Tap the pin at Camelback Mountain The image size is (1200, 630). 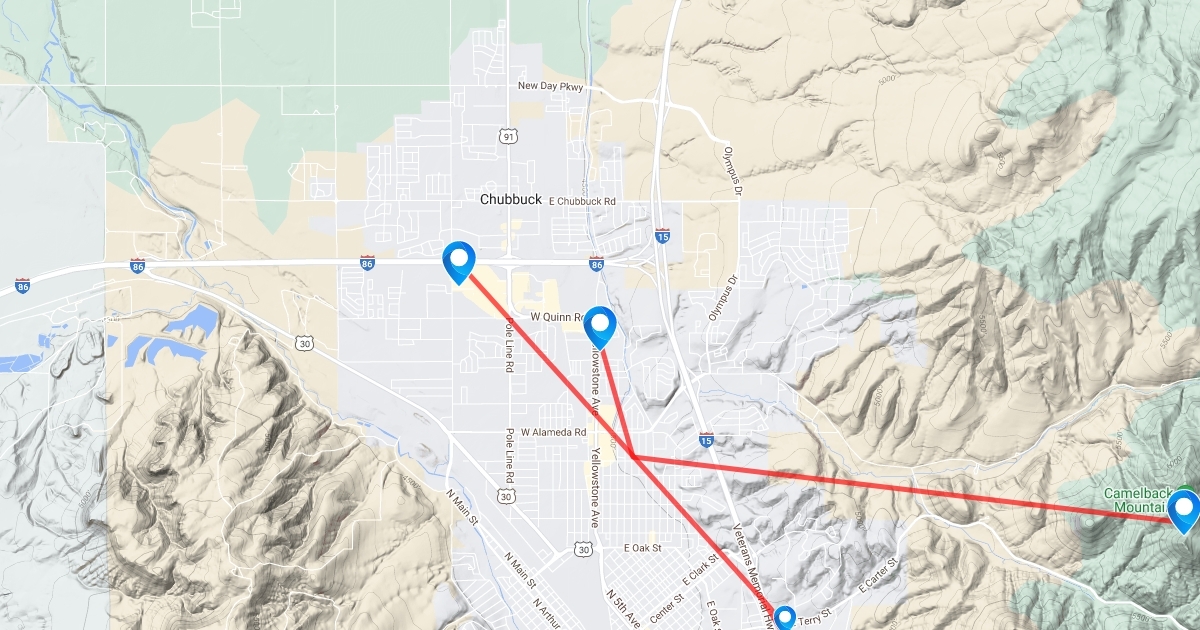coord(1184,509)
